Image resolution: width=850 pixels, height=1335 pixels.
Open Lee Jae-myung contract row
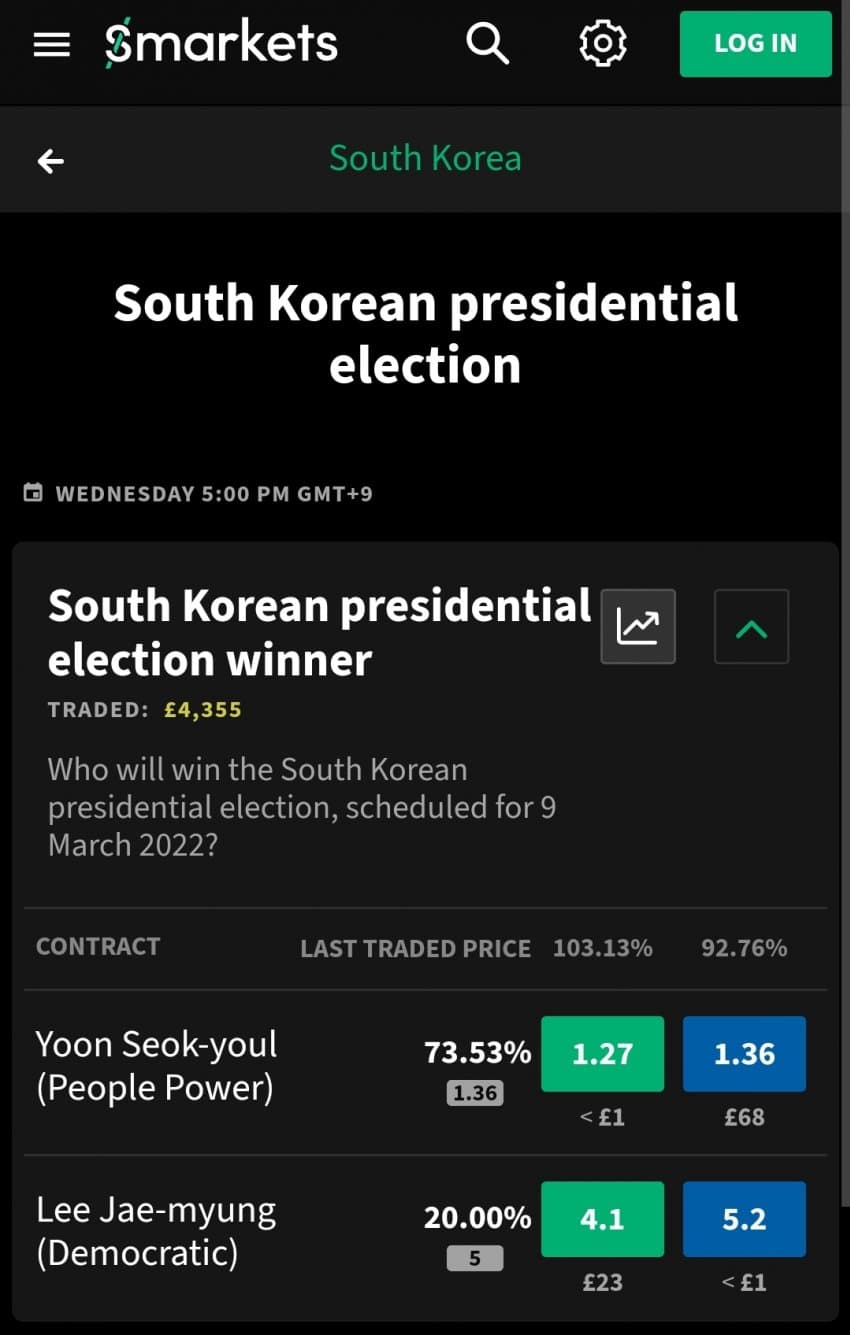coord(156,1231)
